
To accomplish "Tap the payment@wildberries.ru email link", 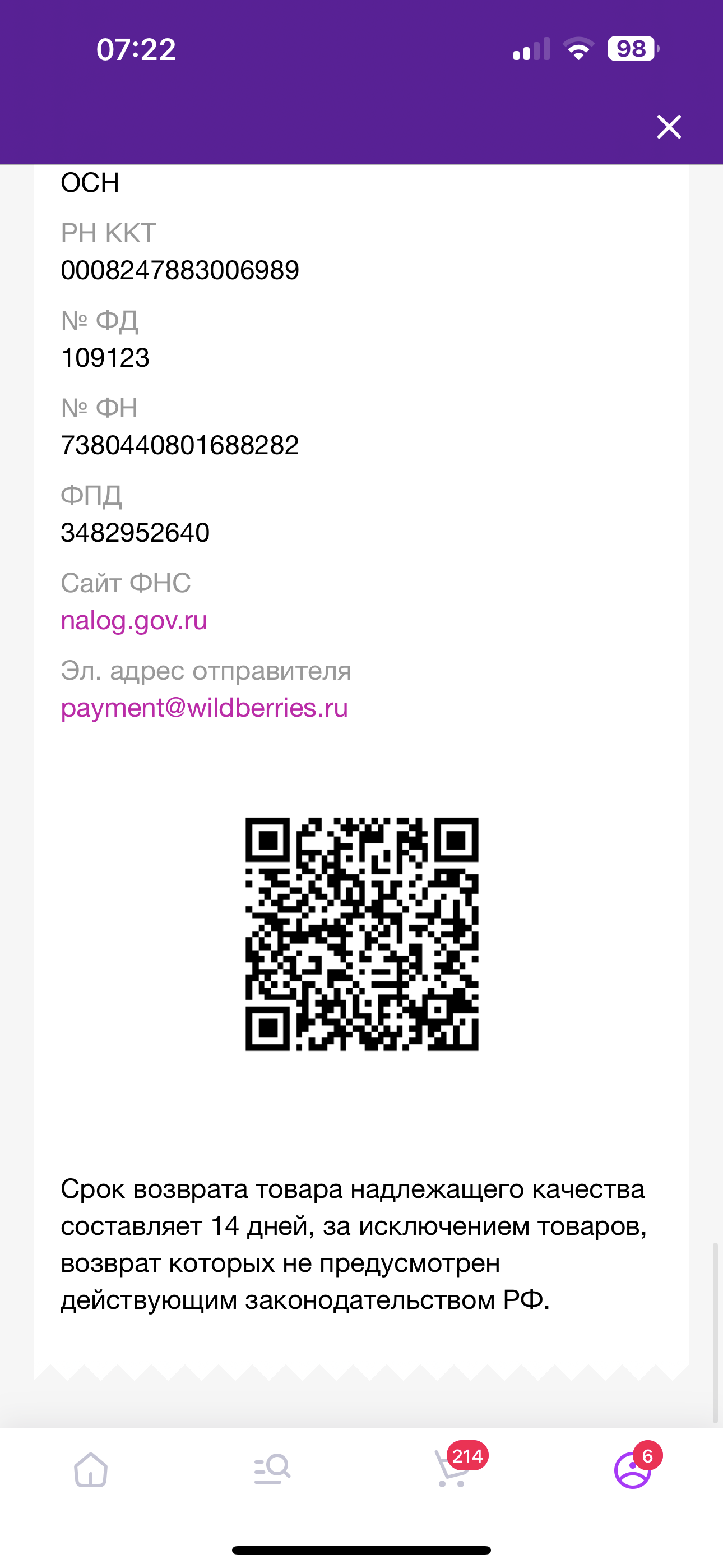I will [205, 708].
